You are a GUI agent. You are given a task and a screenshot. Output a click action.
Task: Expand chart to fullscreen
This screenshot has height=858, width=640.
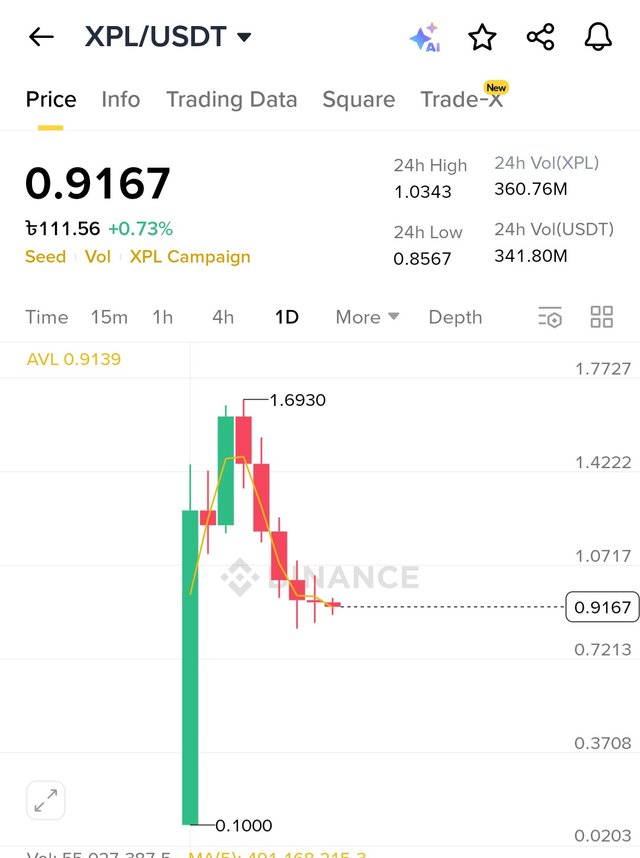point(45,800)
